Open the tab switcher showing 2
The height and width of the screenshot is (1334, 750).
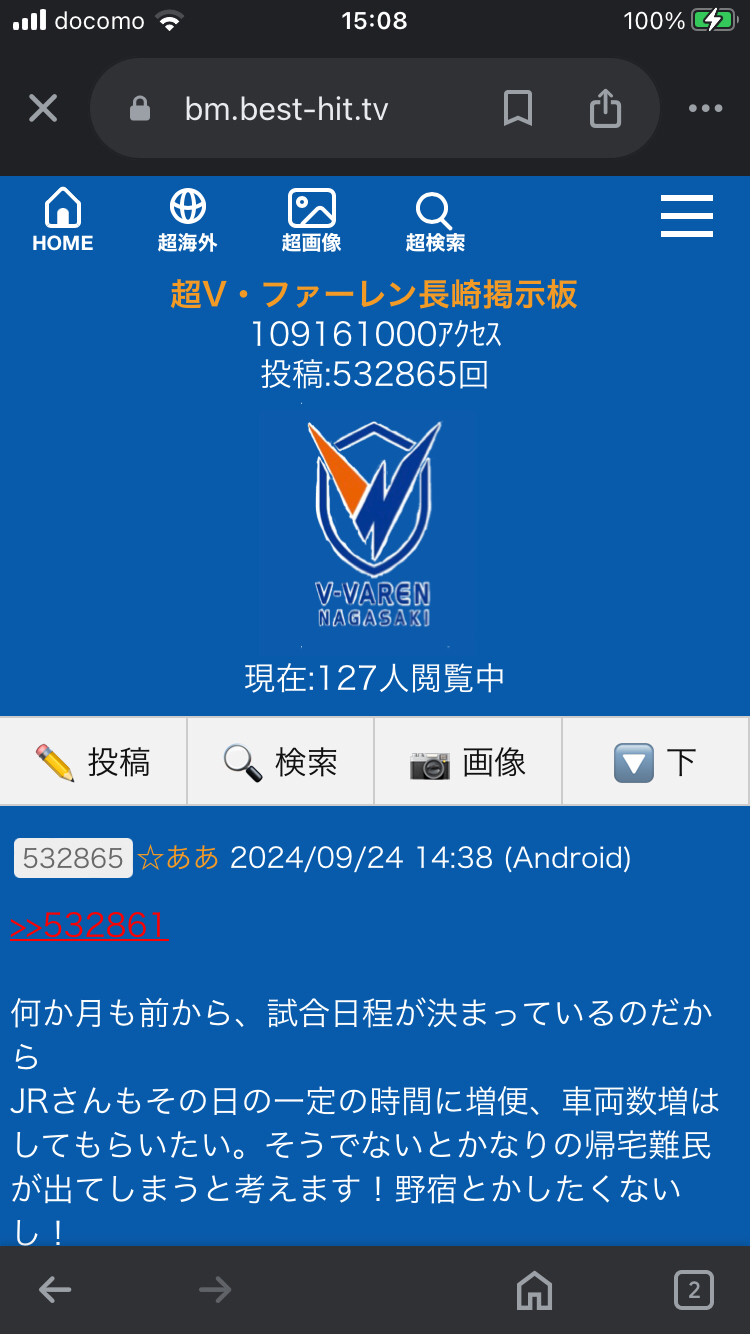click(693, 1290)
